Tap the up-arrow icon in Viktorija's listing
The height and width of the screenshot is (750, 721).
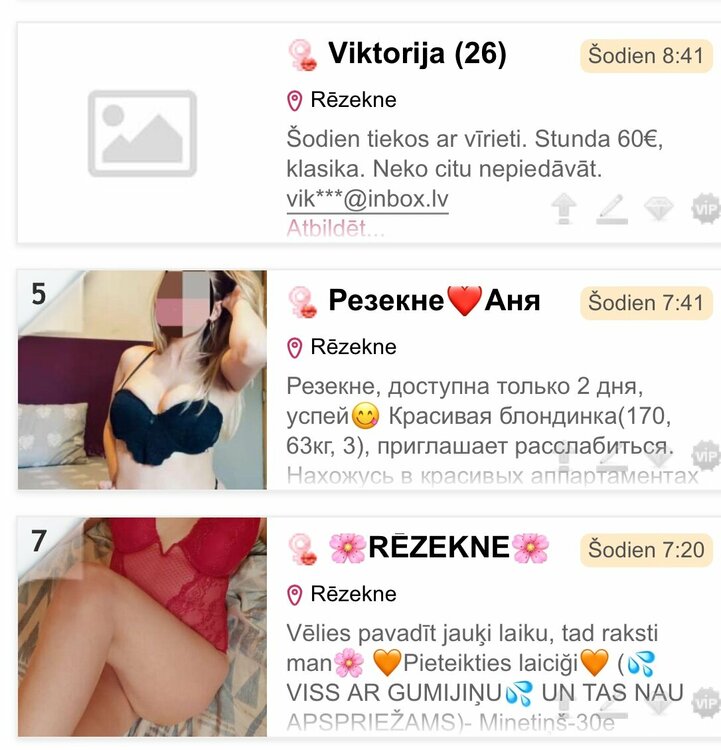pyautogui.click(x=565, y=208)
